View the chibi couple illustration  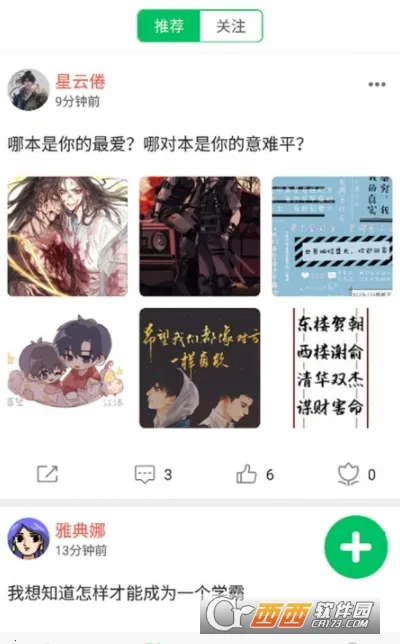68,368
